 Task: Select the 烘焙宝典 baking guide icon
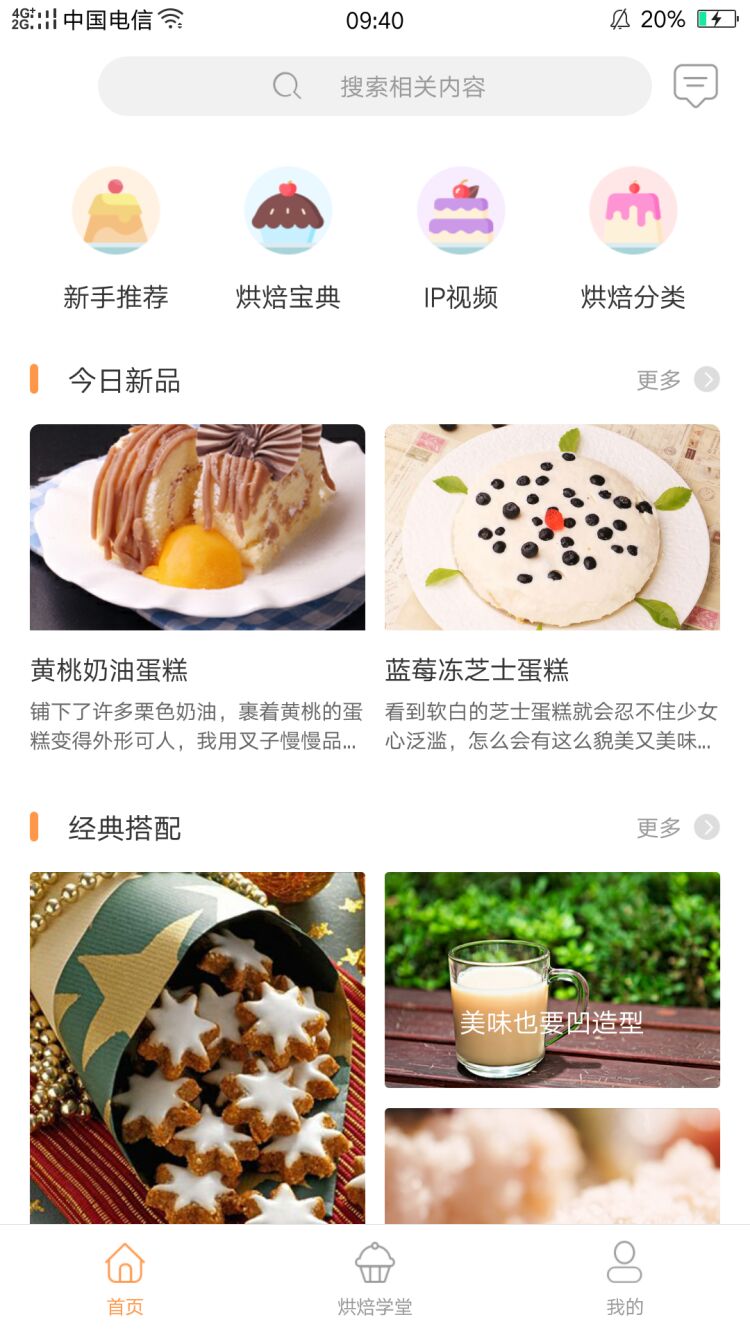[x=288, y=211]
